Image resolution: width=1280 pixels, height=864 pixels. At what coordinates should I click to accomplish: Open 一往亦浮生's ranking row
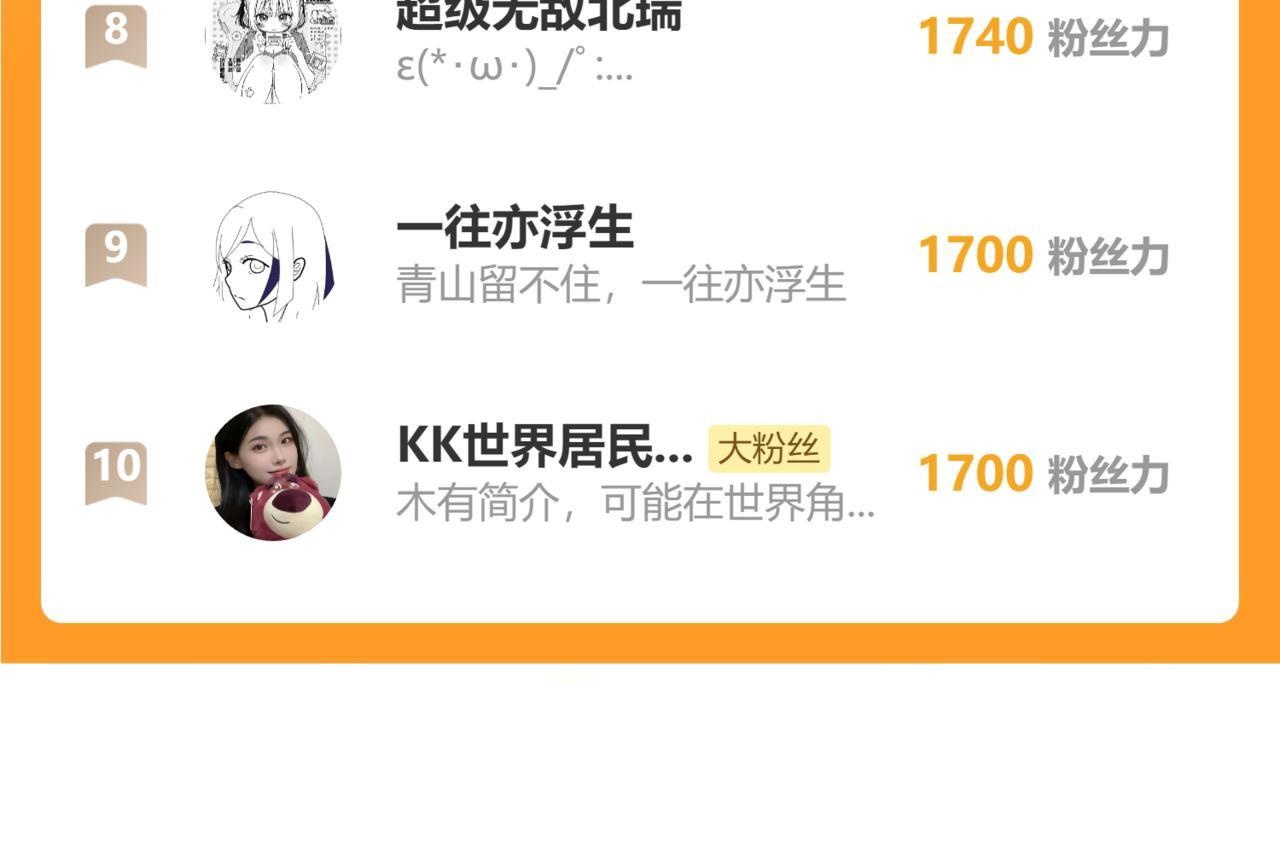(x=640, y=255)
